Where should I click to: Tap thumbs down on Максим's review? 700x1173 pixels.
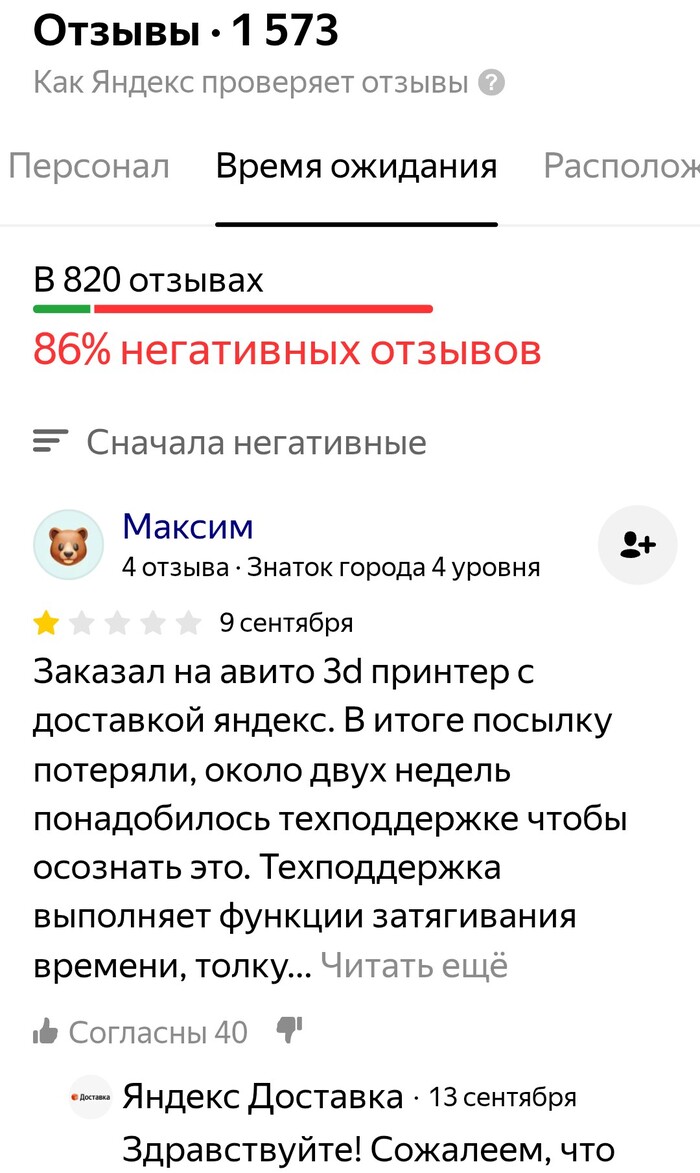click(289, 1030)
